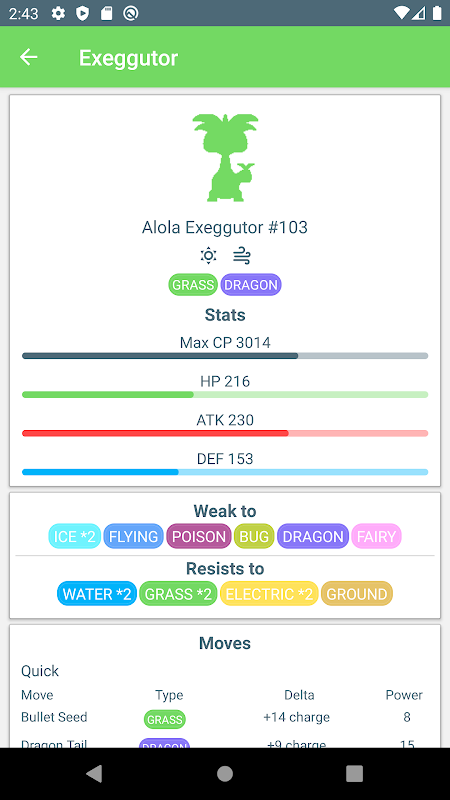
Task: Open the FLYING weakness chip
Action: (133, 536)
